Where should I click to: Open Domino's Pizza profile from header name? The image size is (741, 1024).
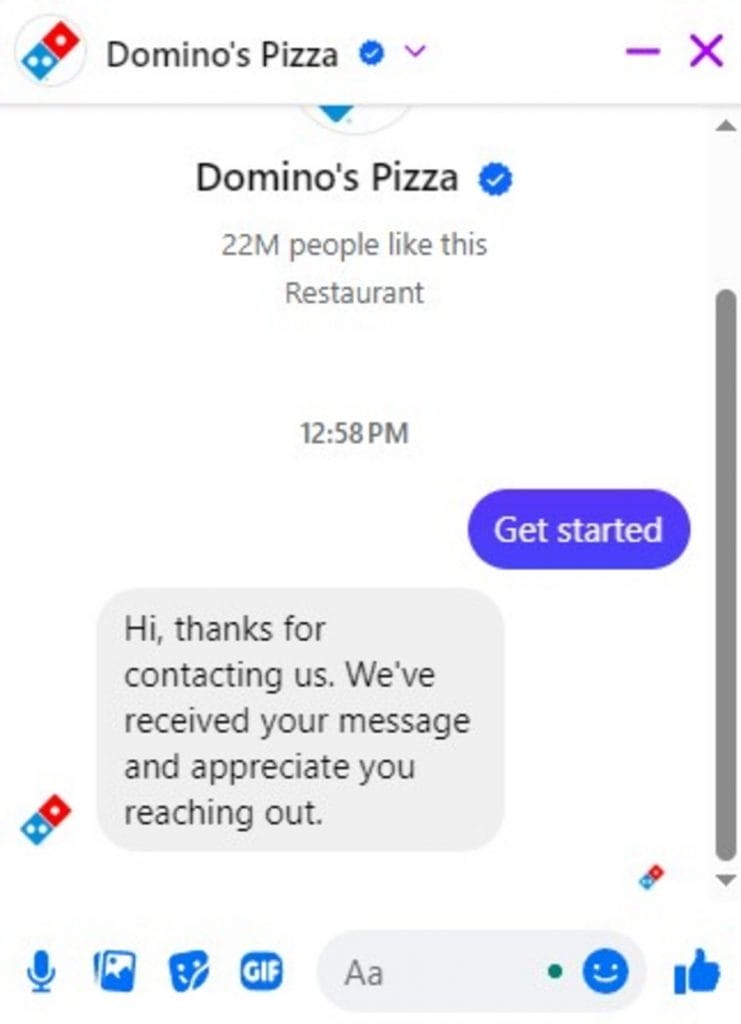pyautogui.click(x=221, y=53)
